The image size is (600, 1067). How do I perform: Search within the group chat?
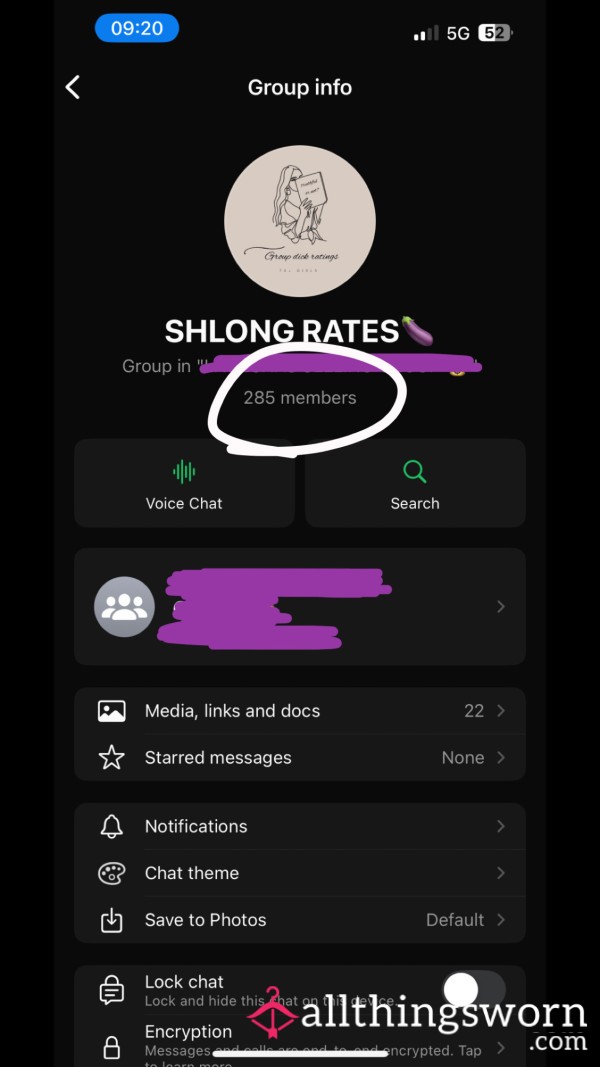pos(415,483)
